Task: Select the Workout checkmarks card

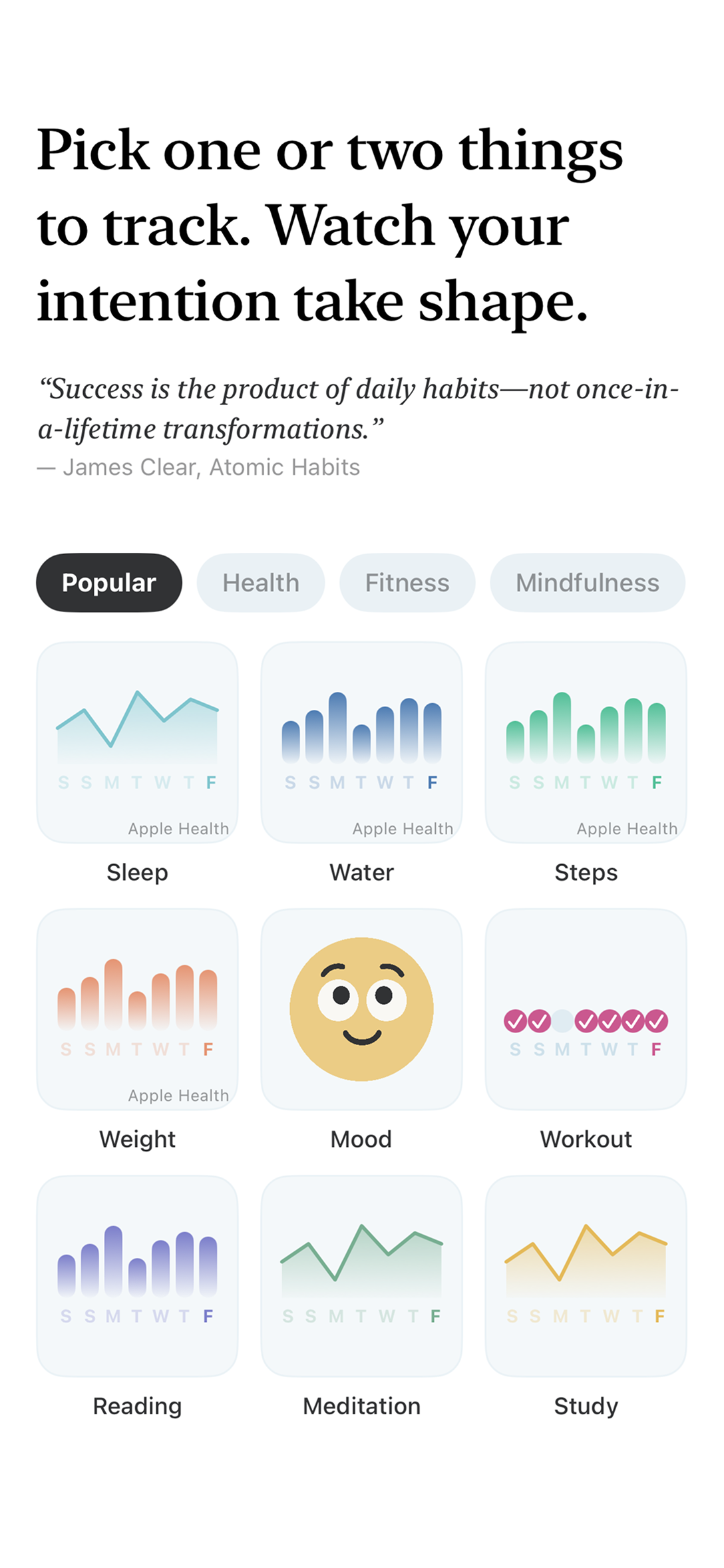Action: [x=586, y=1008]
